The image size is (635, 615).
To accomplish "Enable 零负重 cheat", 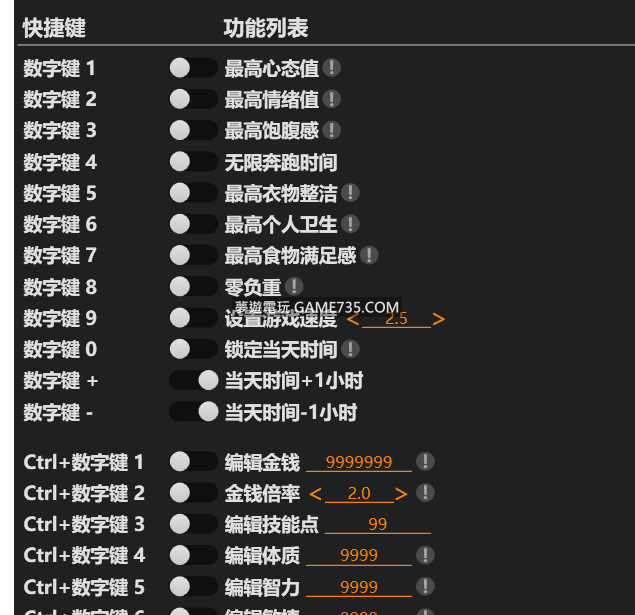I will (x=193, y=287).
